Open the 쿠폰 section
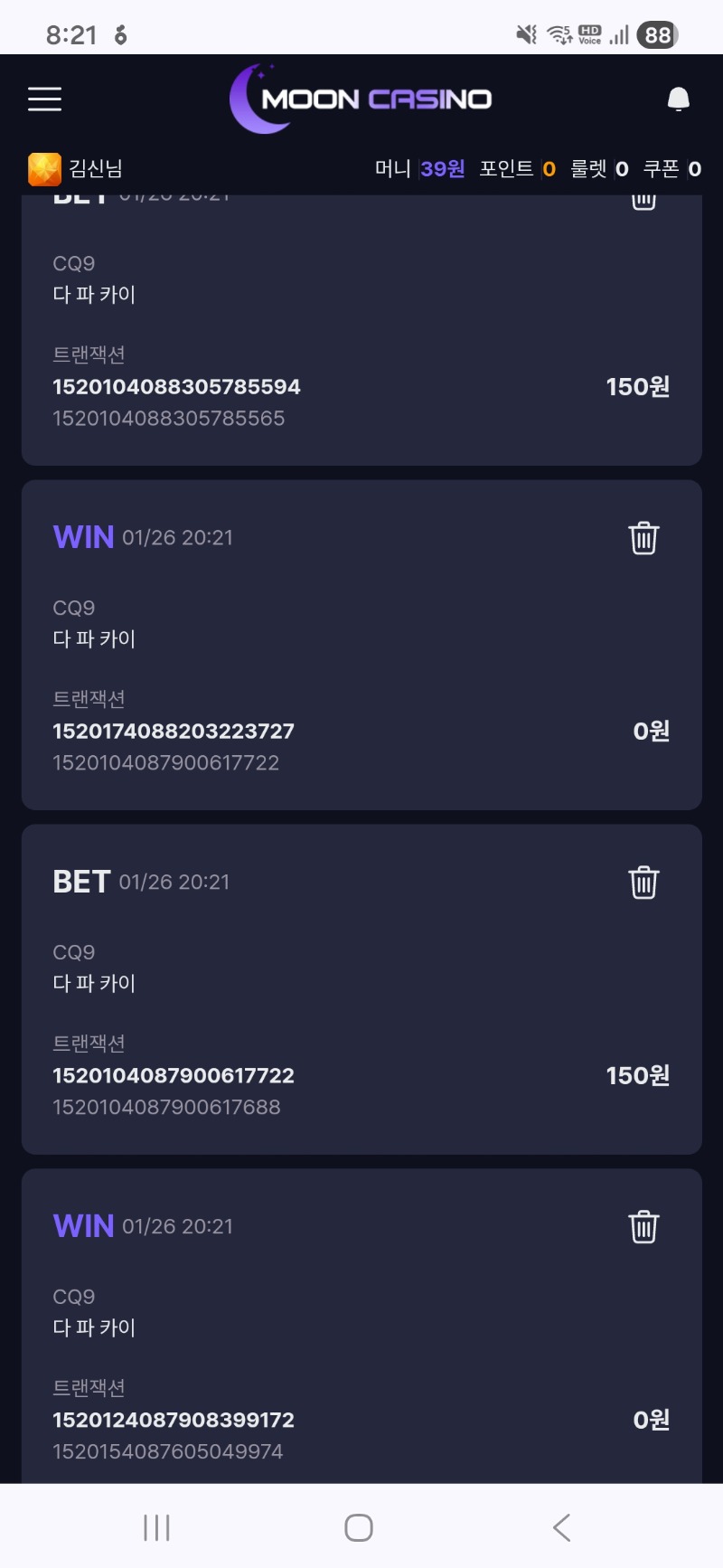This screenshot has width=723, height=1568. (672, 168)
